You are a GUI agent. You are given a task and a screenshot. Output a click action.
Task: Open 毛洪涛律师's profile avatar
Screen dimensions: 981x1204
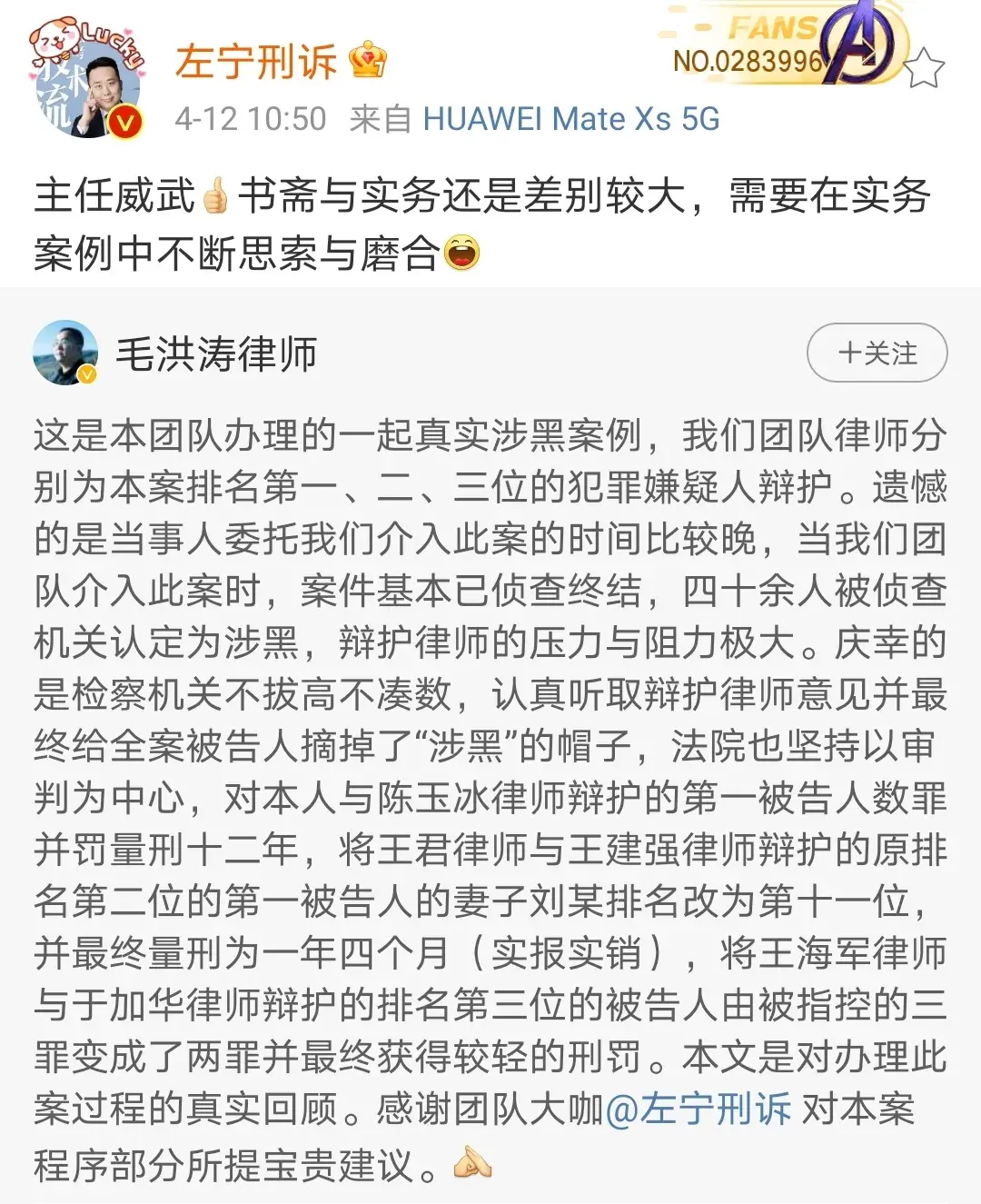pos(65,353)
